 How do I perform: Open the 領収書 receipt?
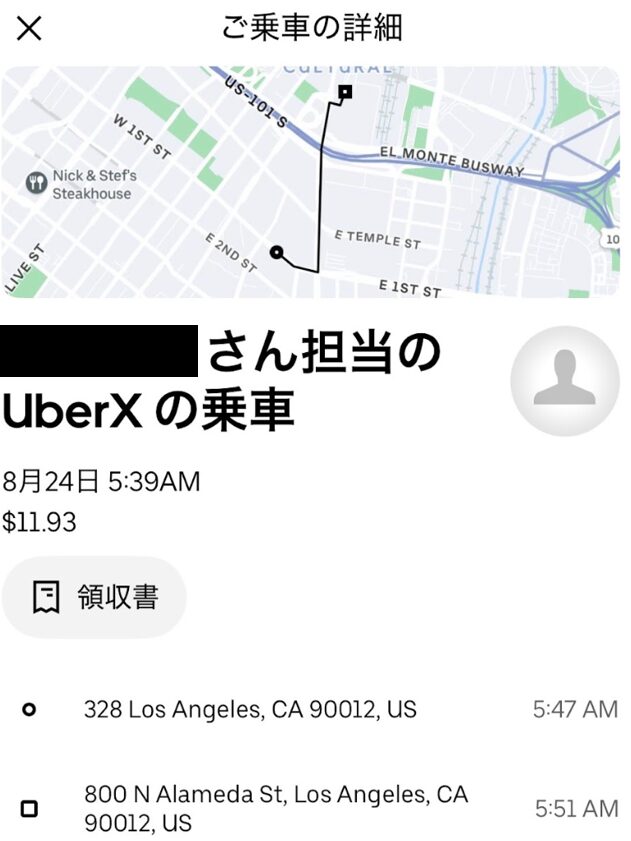click(94, 597)
